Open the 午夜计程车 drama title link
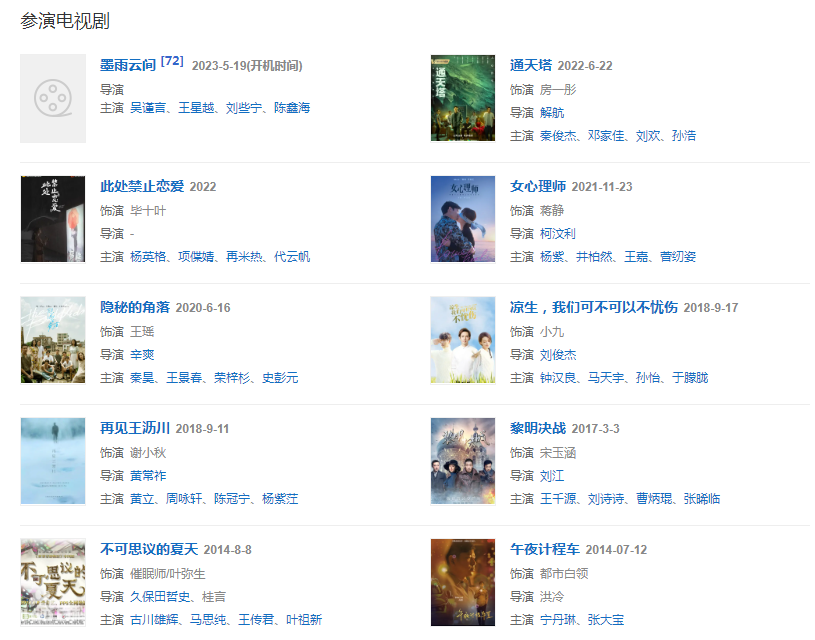 (544, 549)
